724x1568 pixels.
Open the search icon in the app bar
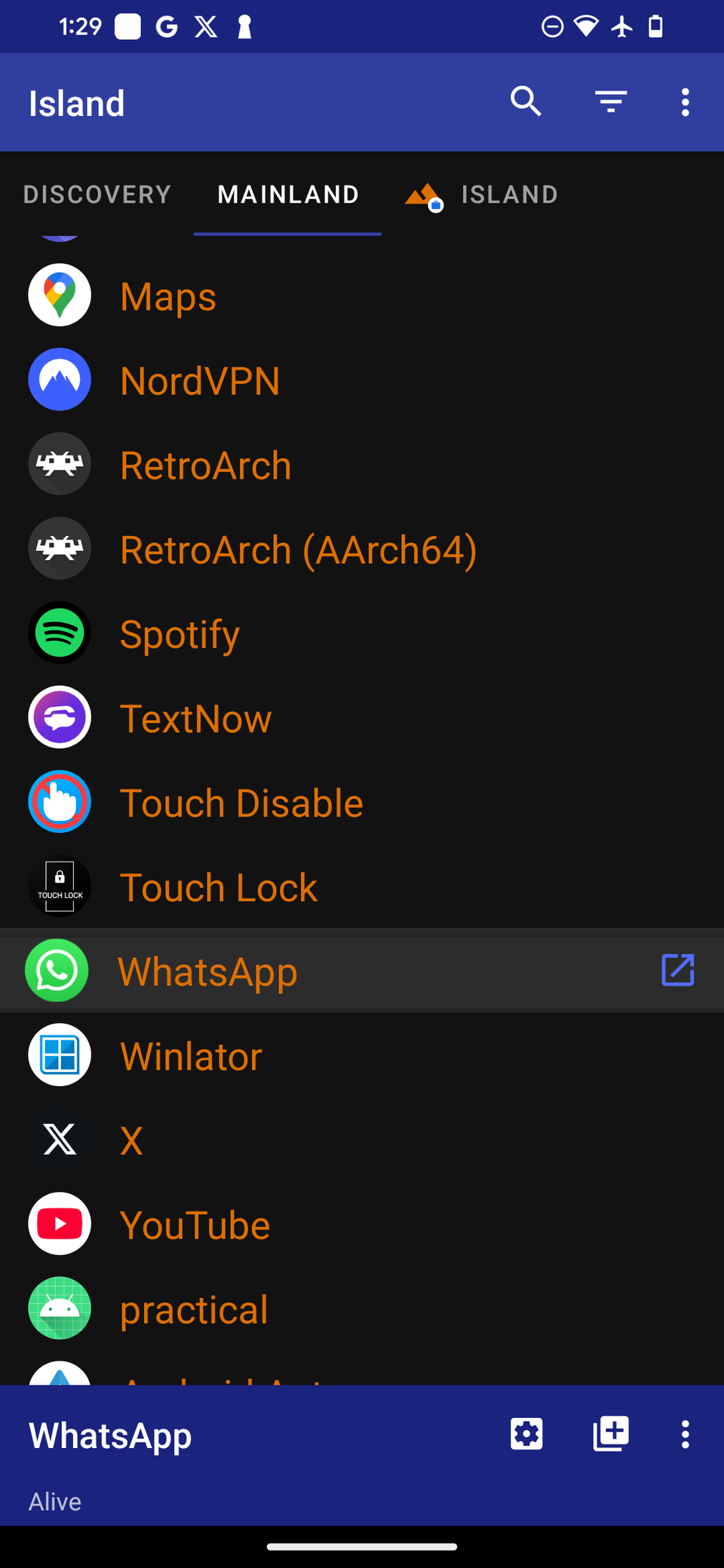(x=526, y=102)
